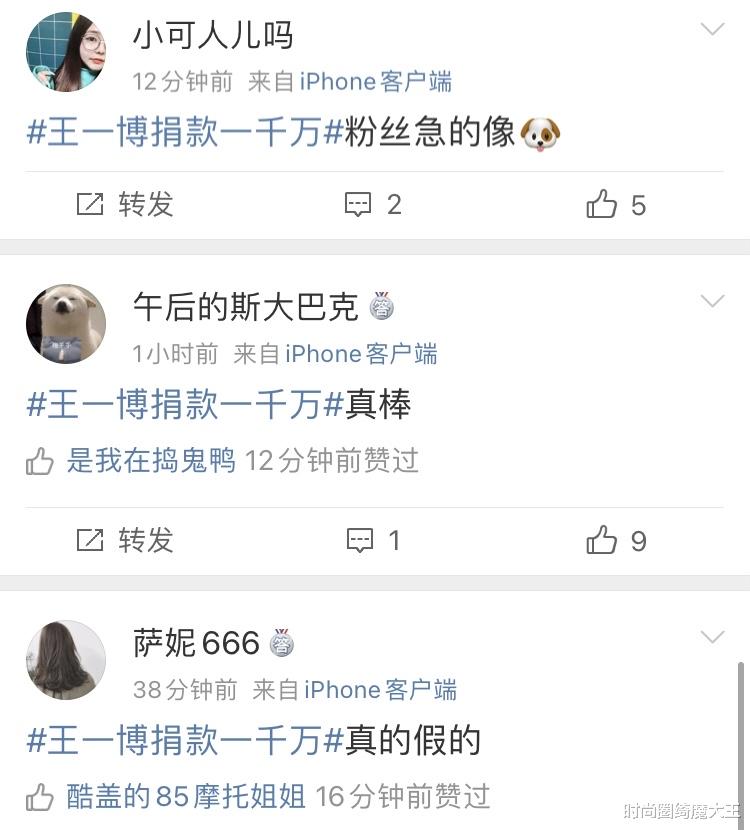Click the like thumb on 萨妮666's post

[40, 797]
